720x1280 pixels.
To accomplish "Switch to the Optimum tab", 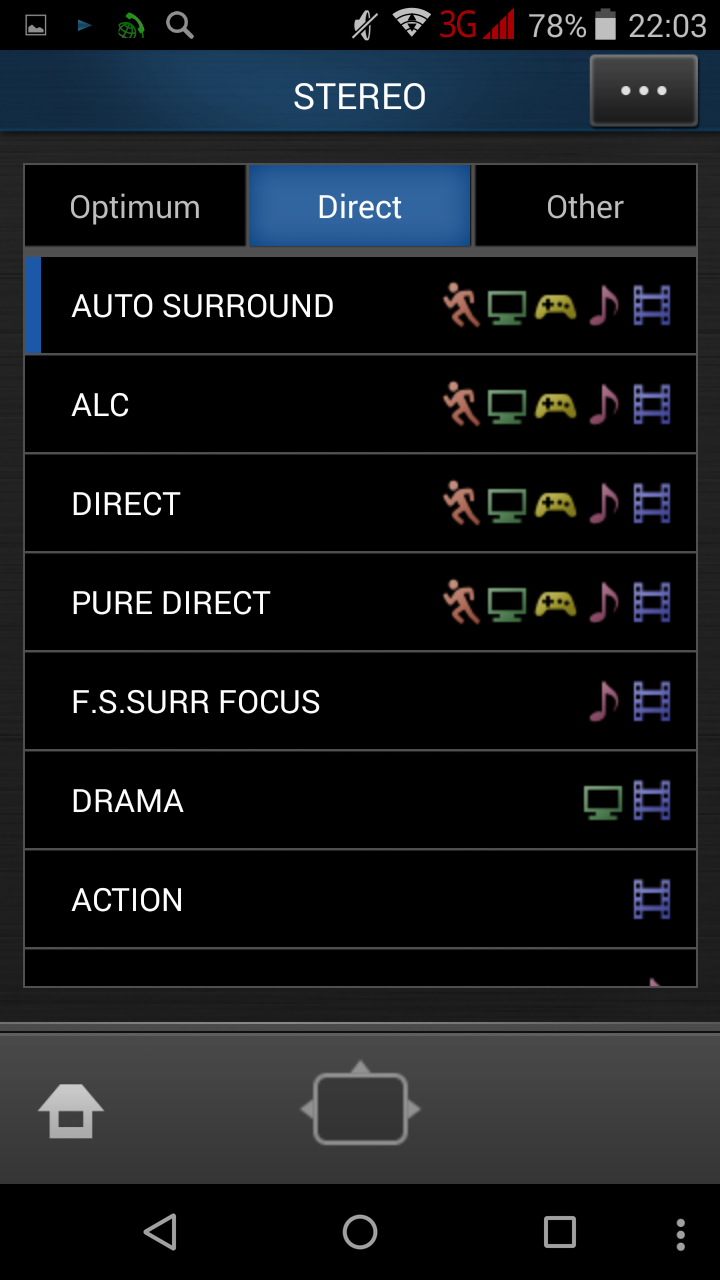I will click(x=135, y=207).
